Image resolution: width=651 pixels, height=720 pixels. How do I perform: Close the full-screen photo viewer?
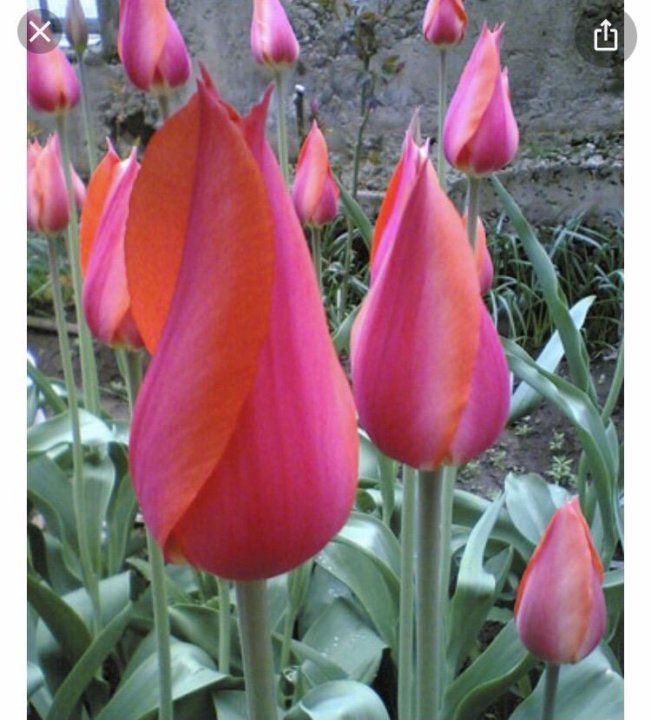(x=40, y=32)
